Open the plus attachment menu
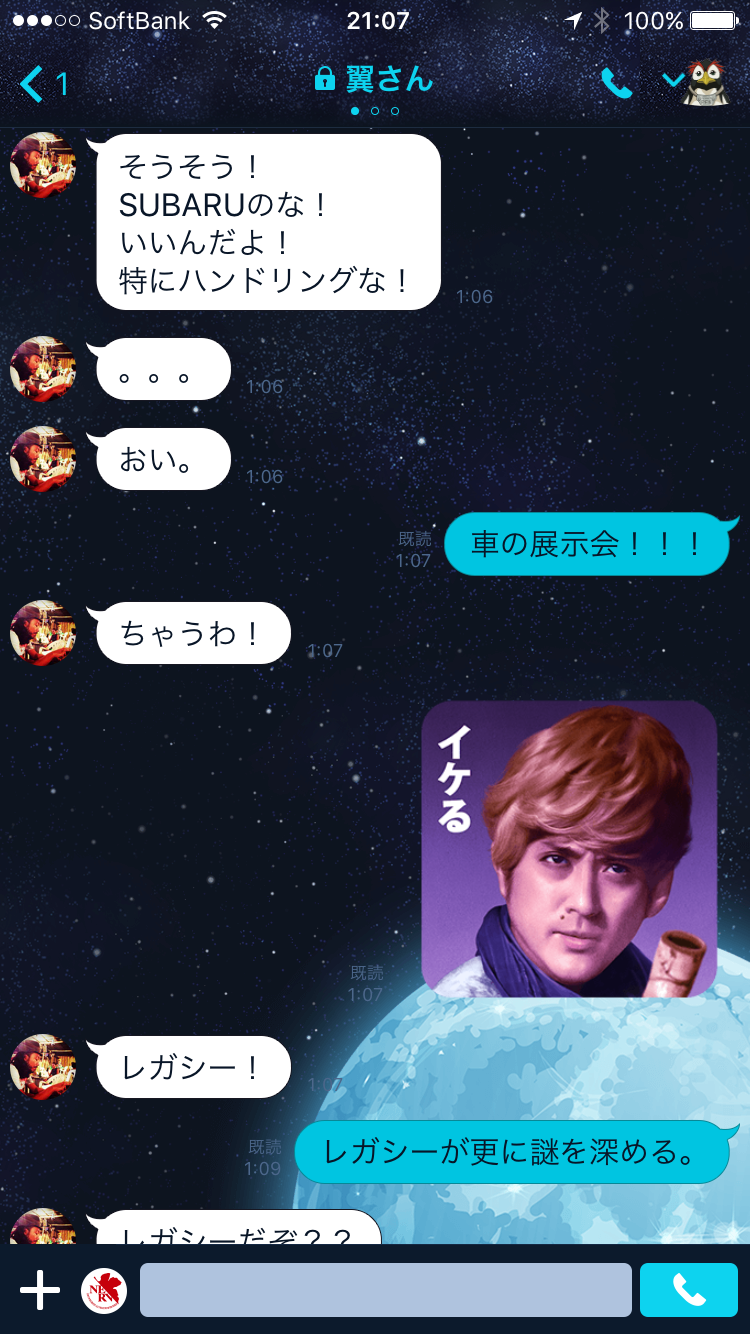The image size is (750, 1334). coord(40,1290)
